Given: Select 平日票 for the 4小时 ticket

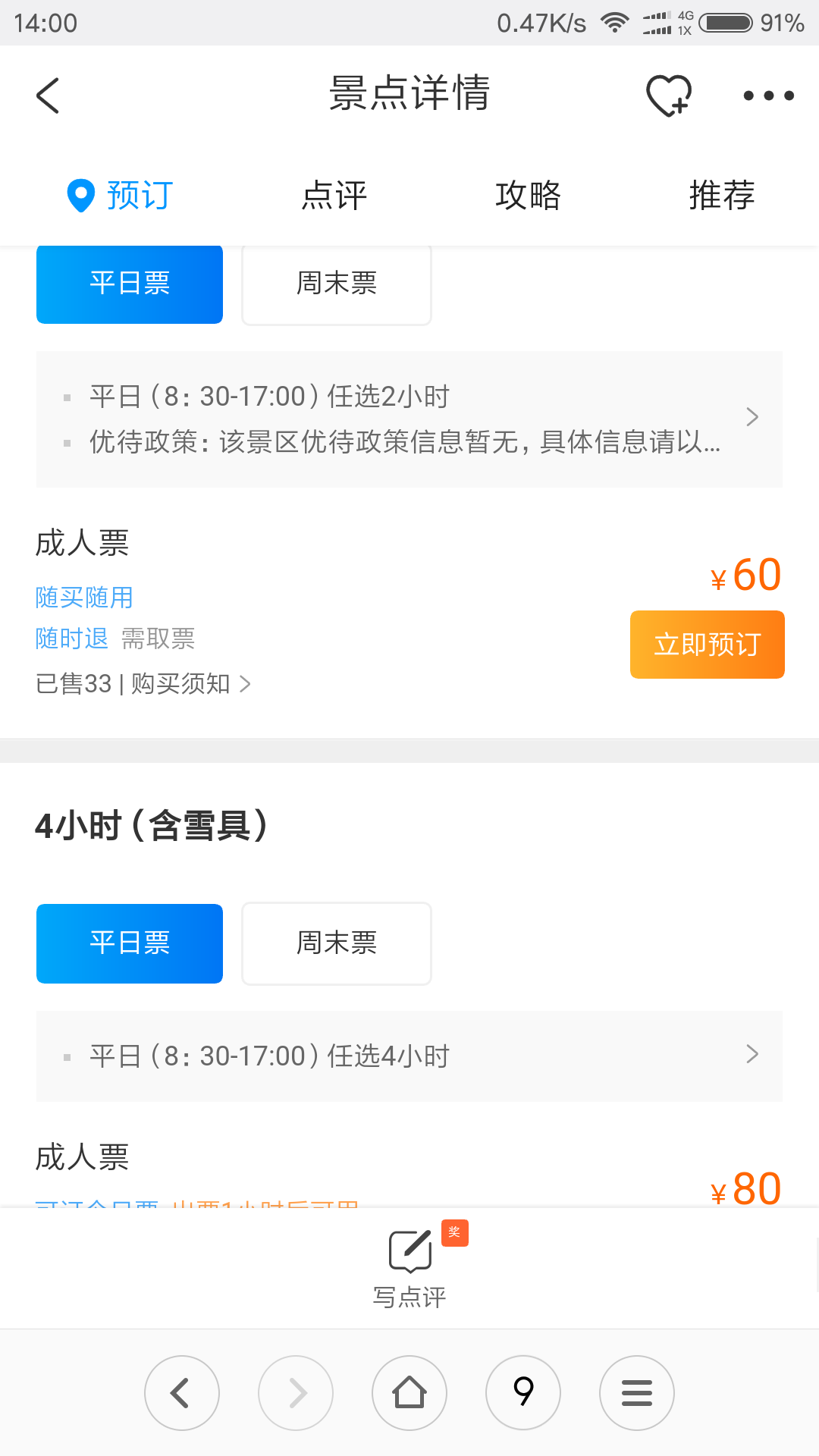Looking at the screenshot, I should [130, 943].
